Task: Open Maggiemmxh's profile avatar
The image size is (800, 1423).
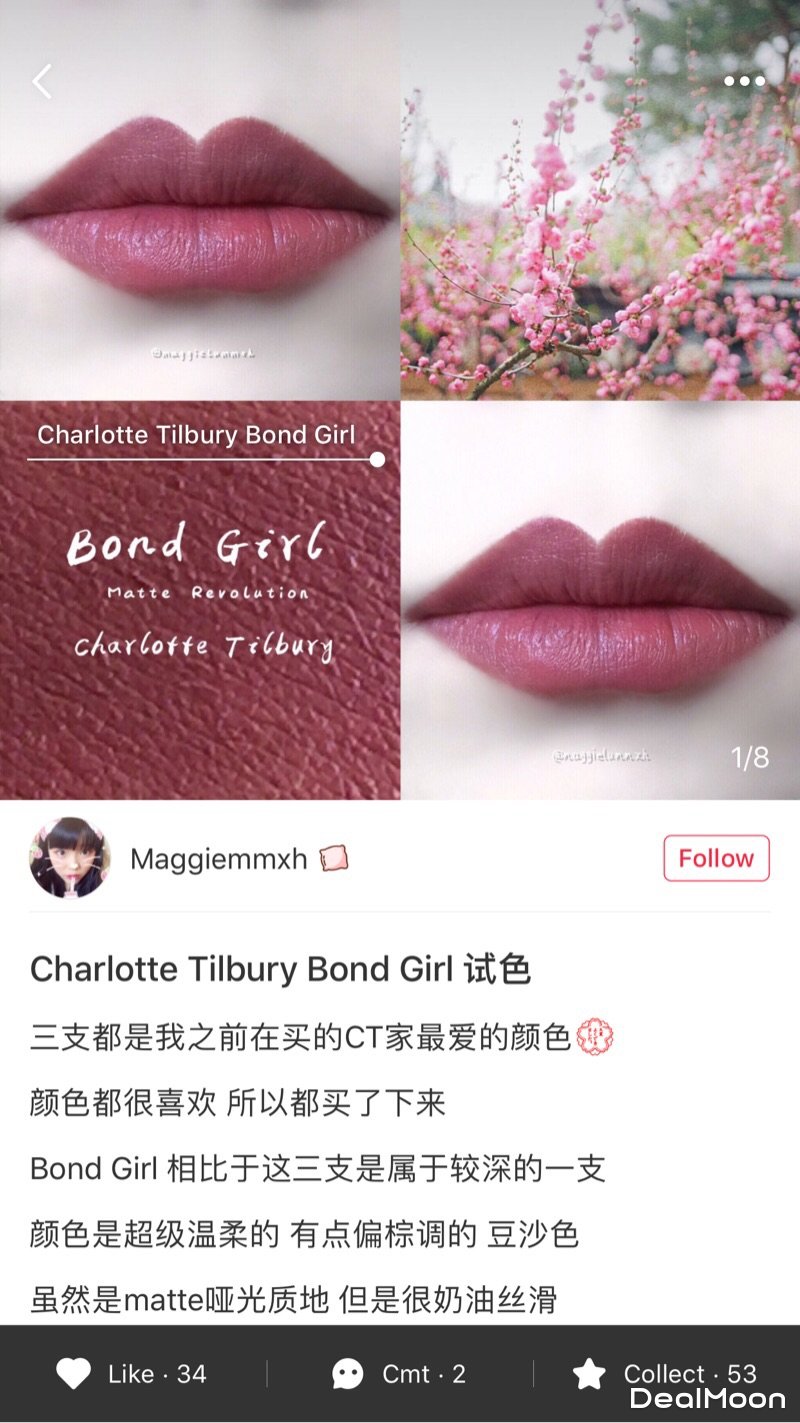Action: (70, 858)
